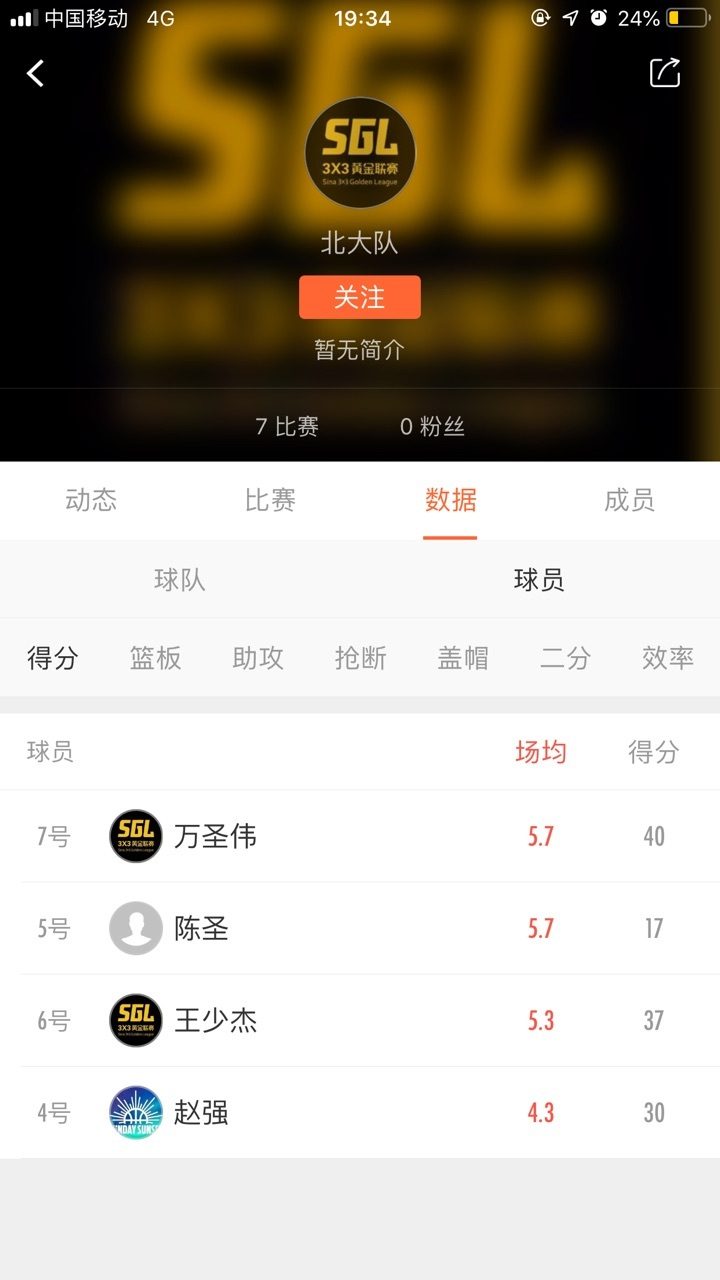Show the 助攻 stats
This screenshot has width=720, height=1280.
pyautogui.click(x=258, y=658)
